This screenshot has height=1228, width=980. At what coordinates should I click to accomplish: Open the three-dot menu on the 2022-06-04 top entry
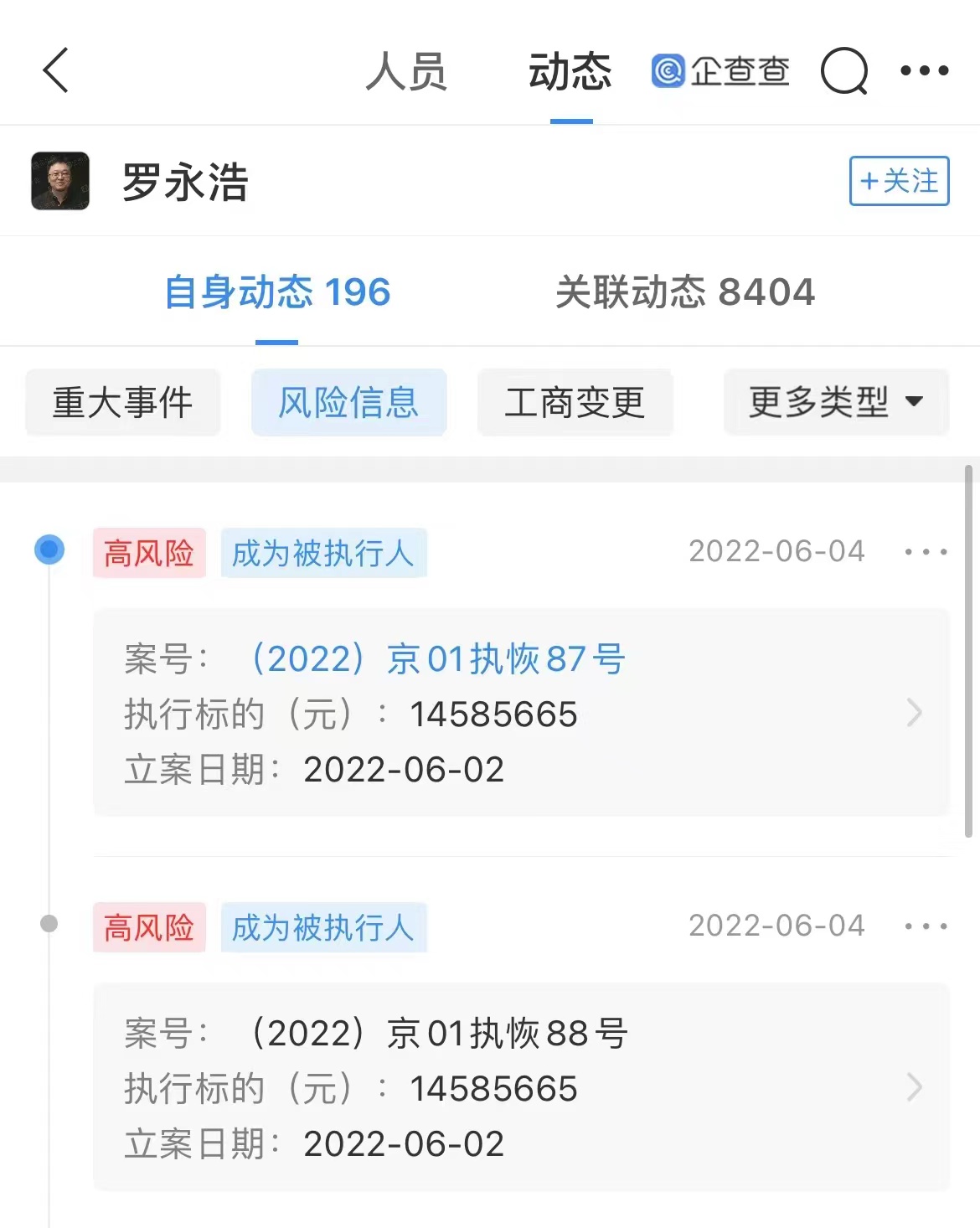(x=925, y=550)
